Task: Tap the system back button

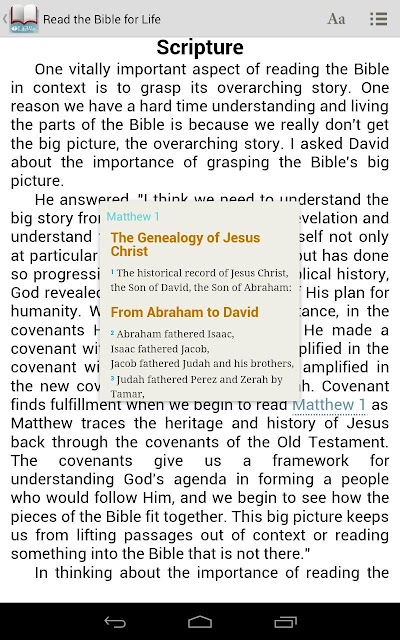Action: [x=115, y=622]
